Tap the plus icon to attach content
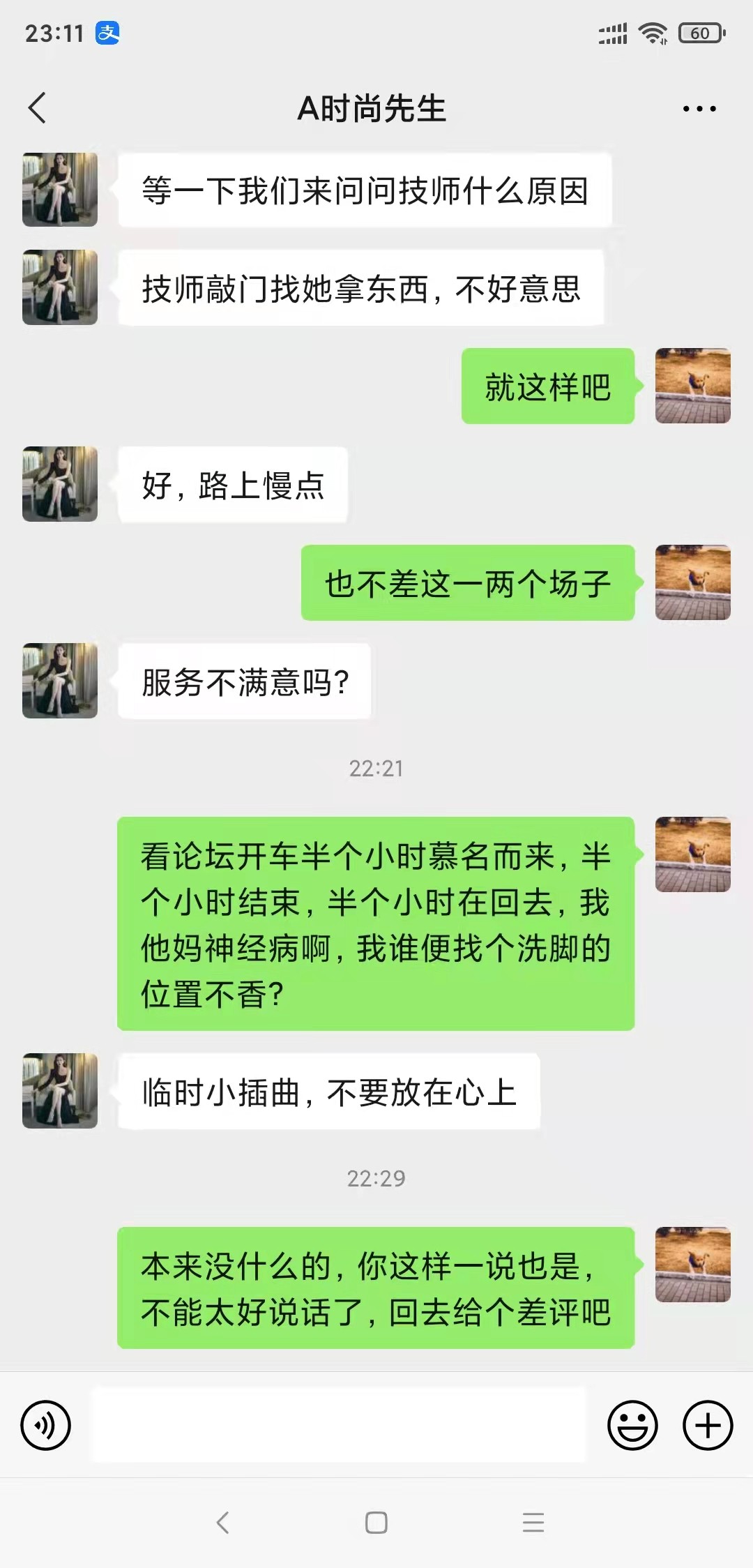 point(708,1426)
